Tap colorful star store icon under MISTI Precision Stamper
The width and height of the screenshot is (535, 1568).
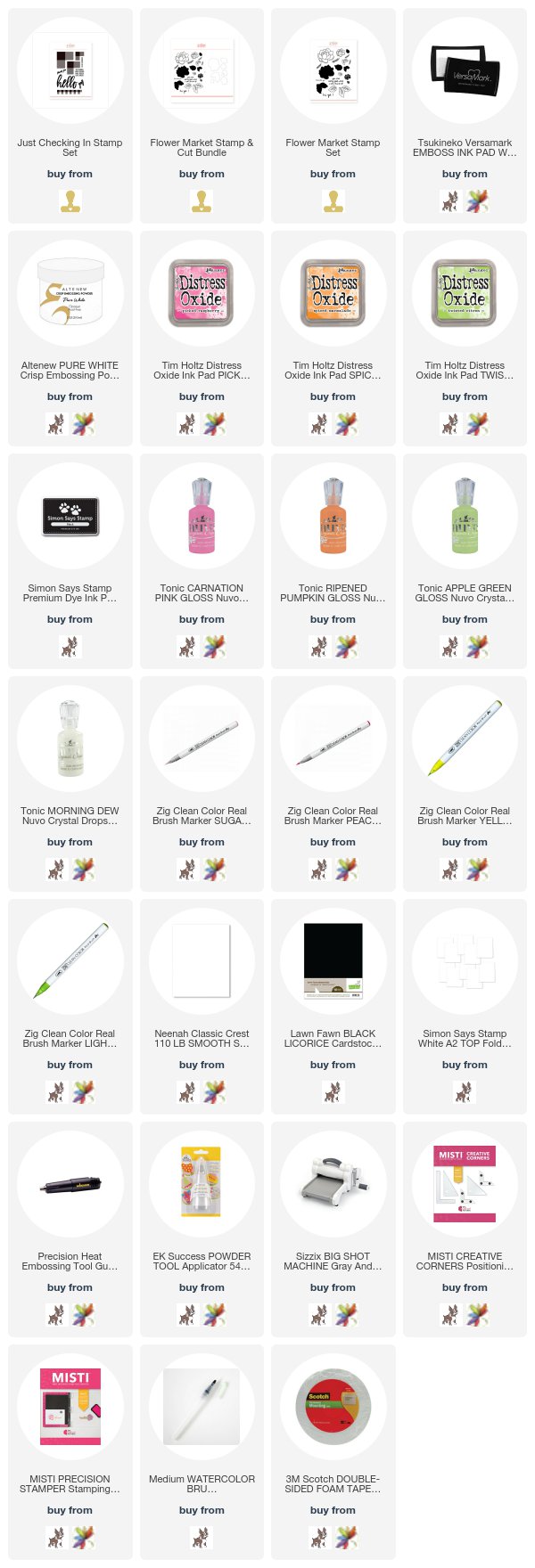coord(83,1537)
